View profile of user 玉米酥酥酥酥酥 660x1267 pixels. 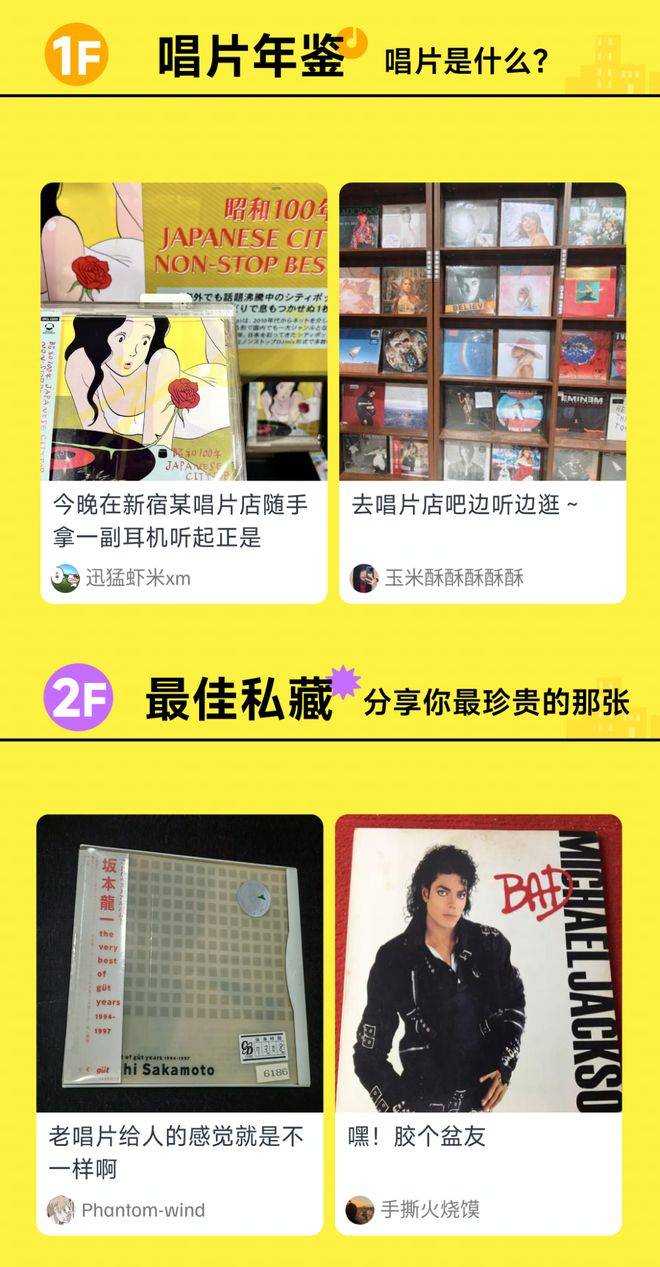tap(453, 578)
